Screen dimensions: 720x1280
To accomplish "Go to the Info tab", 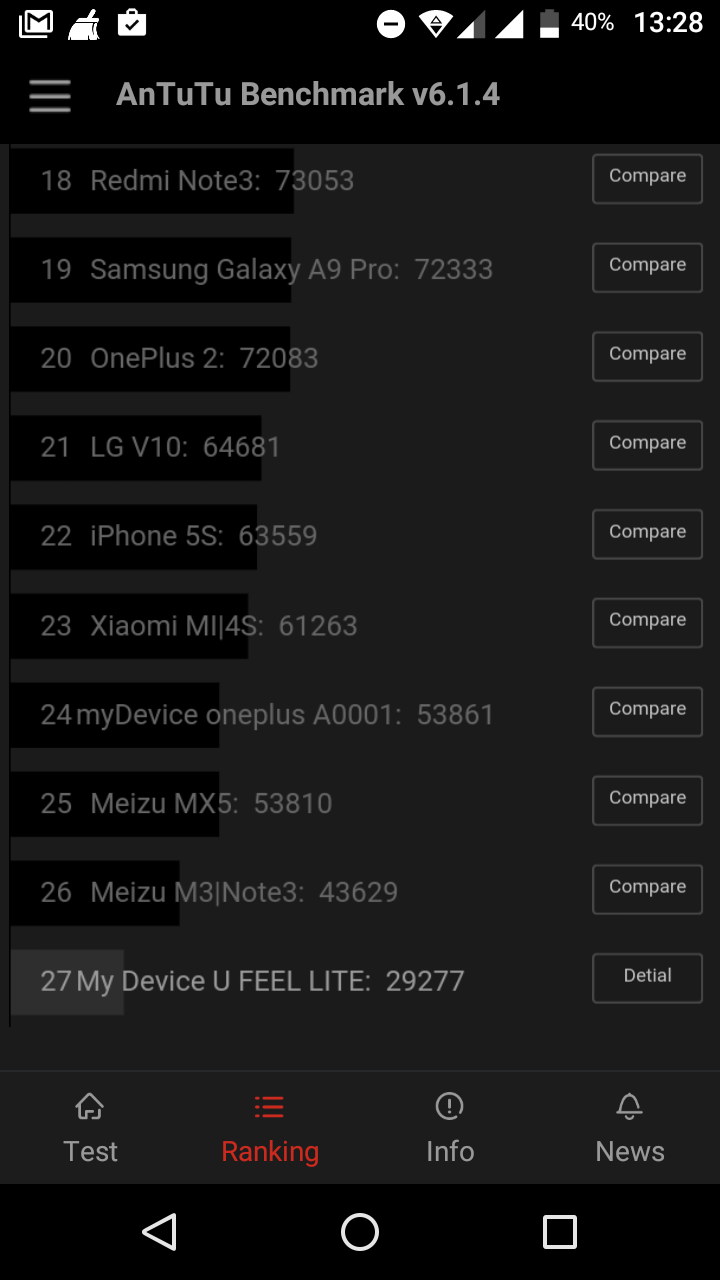I will coord(450,1128).
